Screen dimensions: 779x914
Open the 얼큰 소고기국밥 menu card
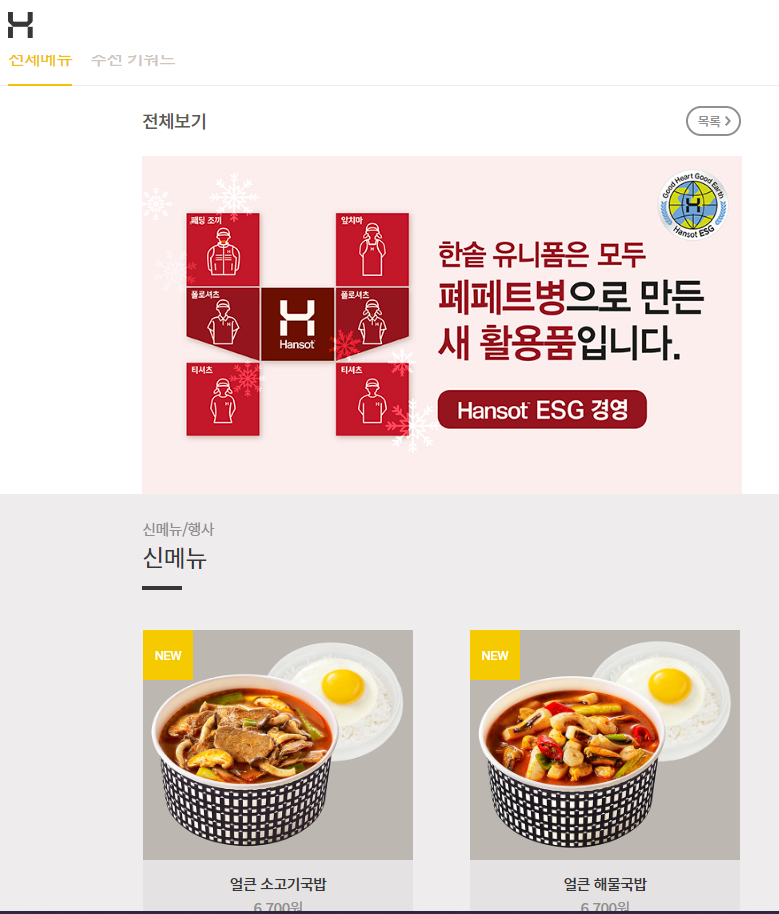tap(278, 760)
